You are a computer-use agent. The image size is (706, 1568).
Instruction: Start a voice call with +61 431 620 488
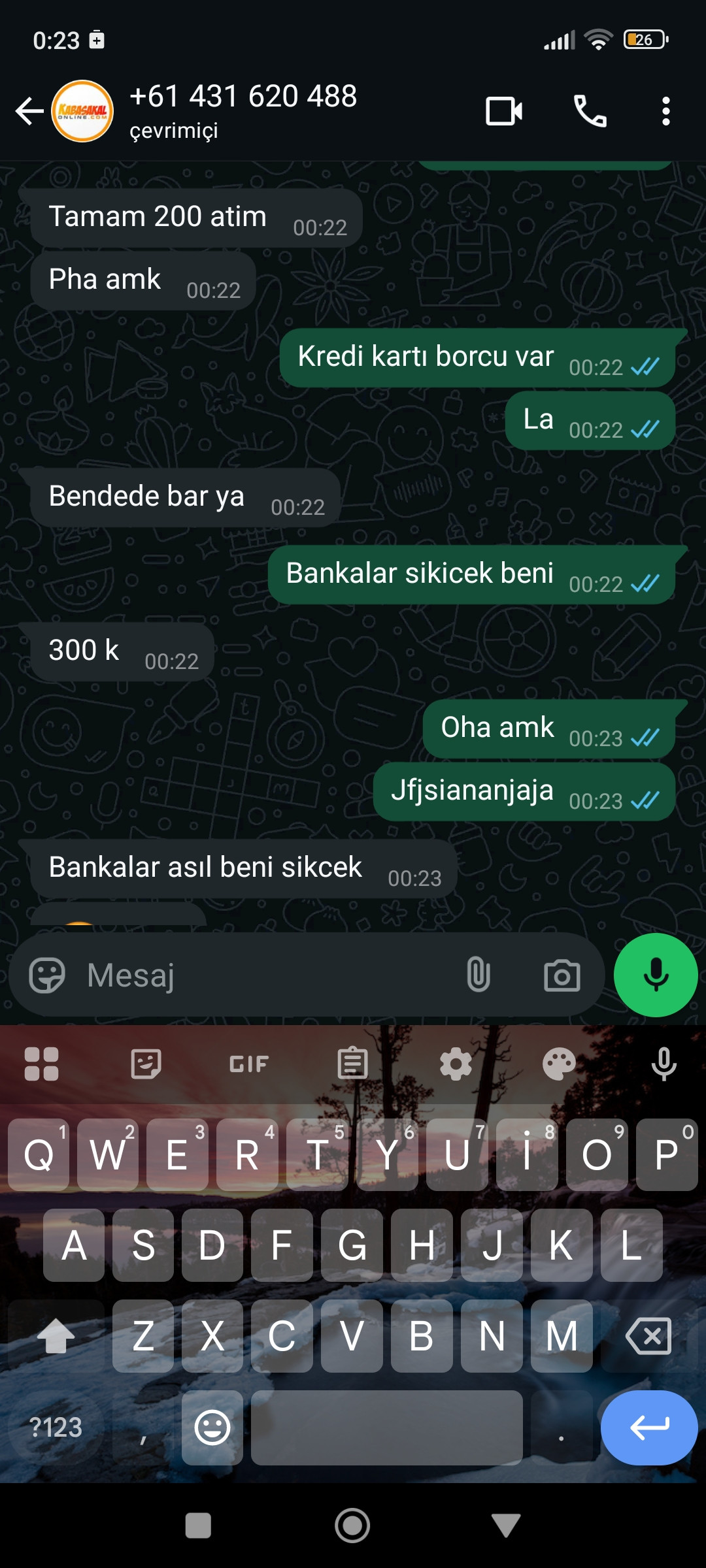(x=590, y=111)
